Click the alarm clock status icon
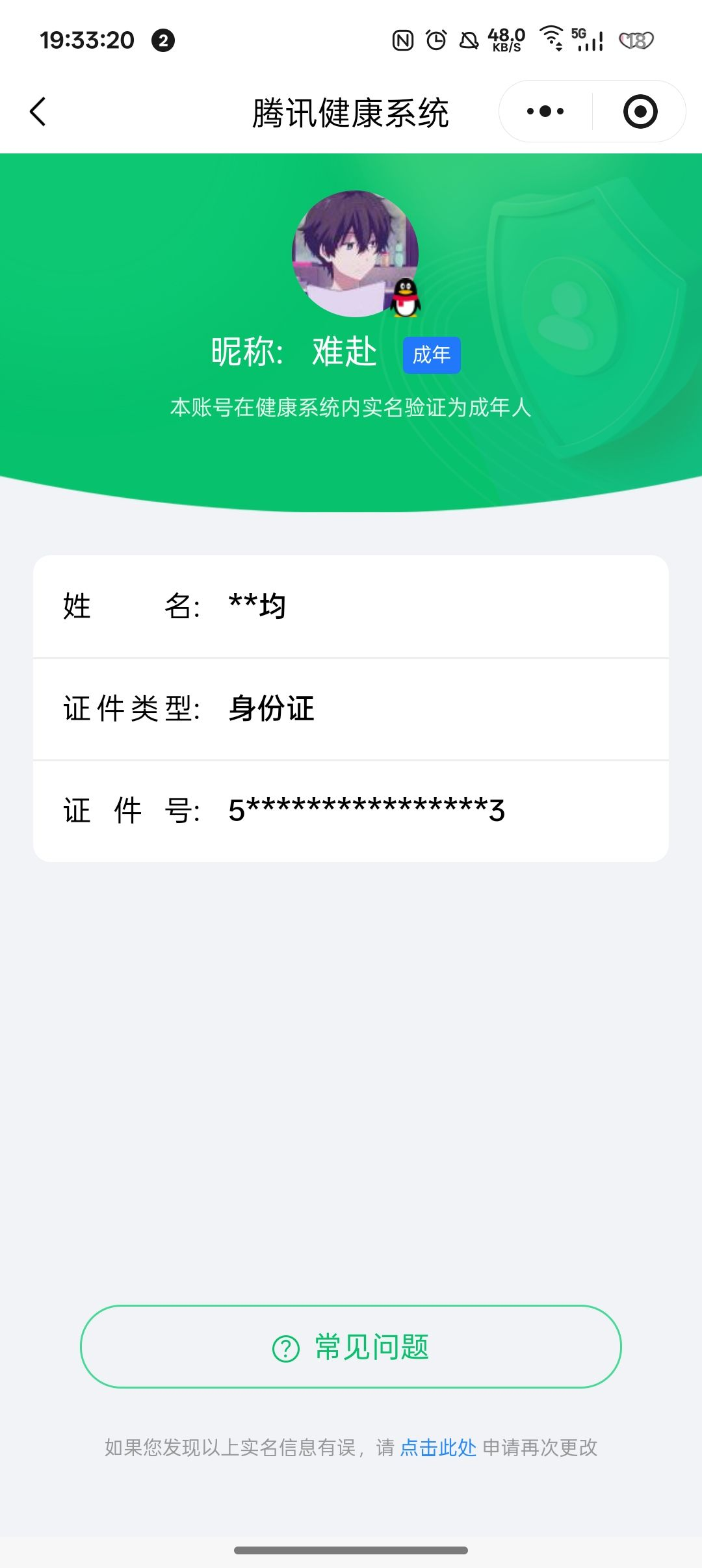 click(434, 40)
